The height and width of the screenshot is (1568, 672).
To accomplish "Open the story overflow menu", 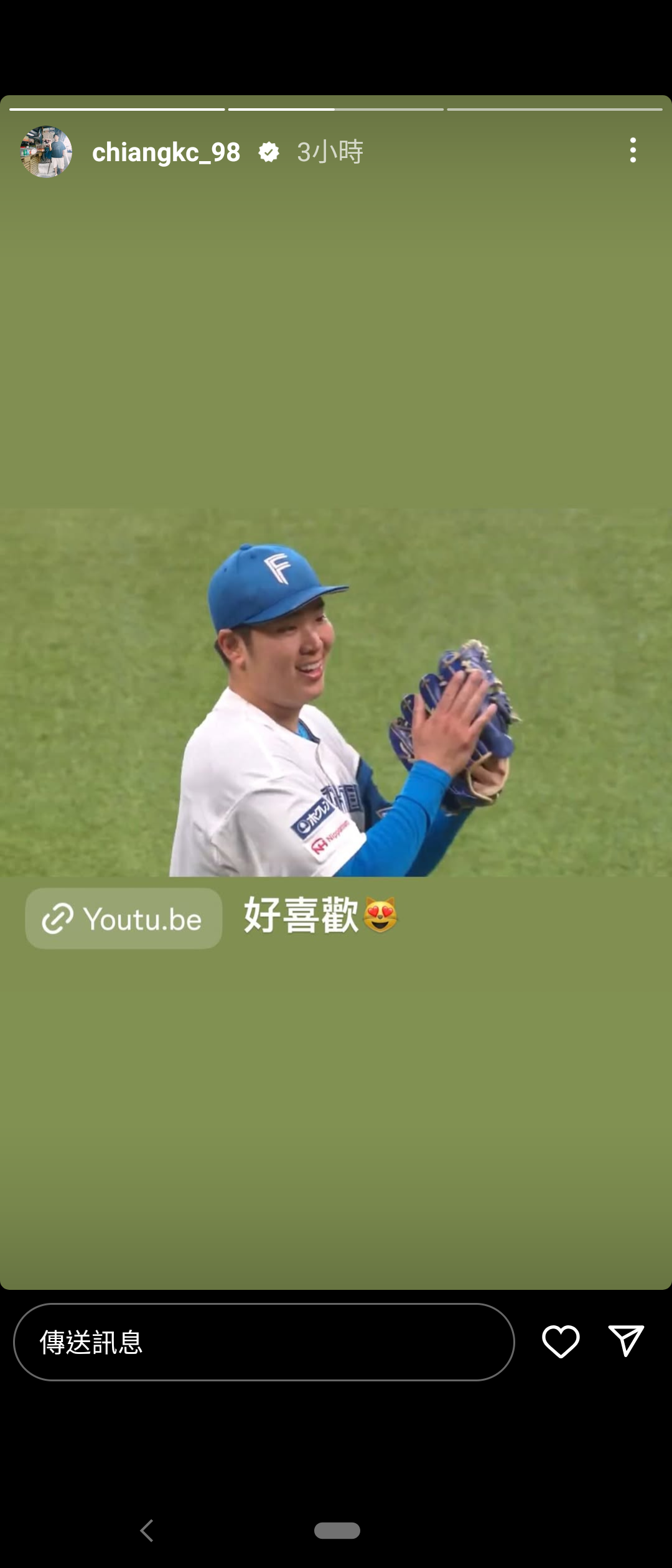I will [x=633, y=151].
